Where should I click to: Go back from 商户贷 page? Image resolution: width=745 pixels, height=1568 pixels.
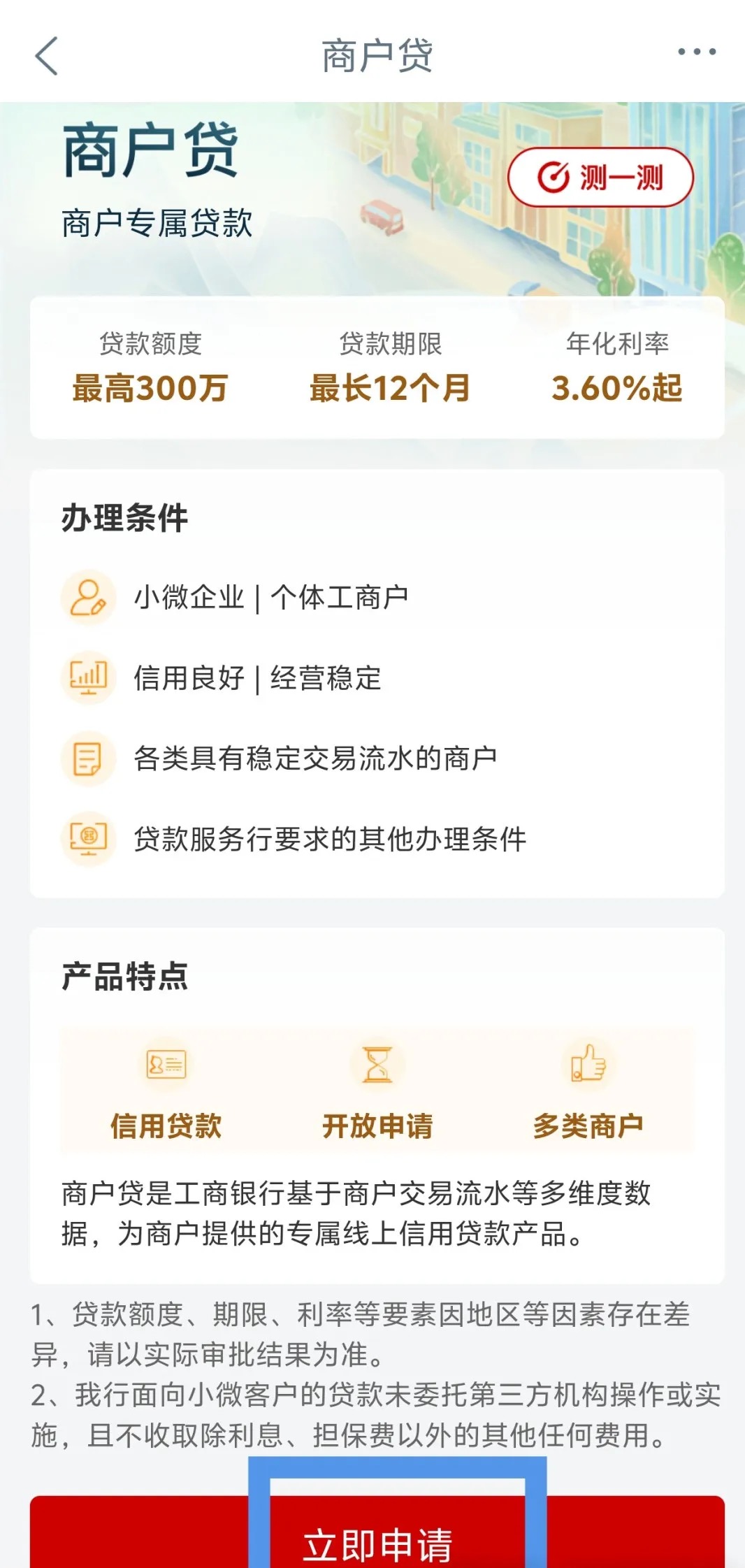point(47,56)
